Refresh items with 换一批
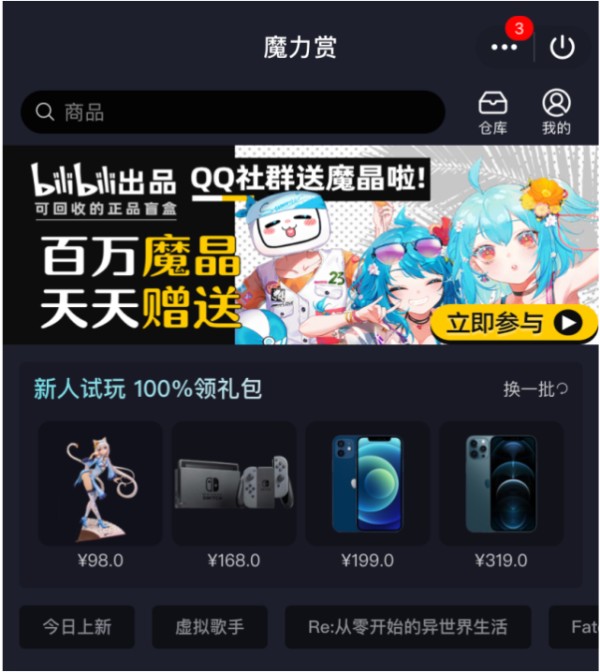The image size is (600, 672). click(536, 389)
